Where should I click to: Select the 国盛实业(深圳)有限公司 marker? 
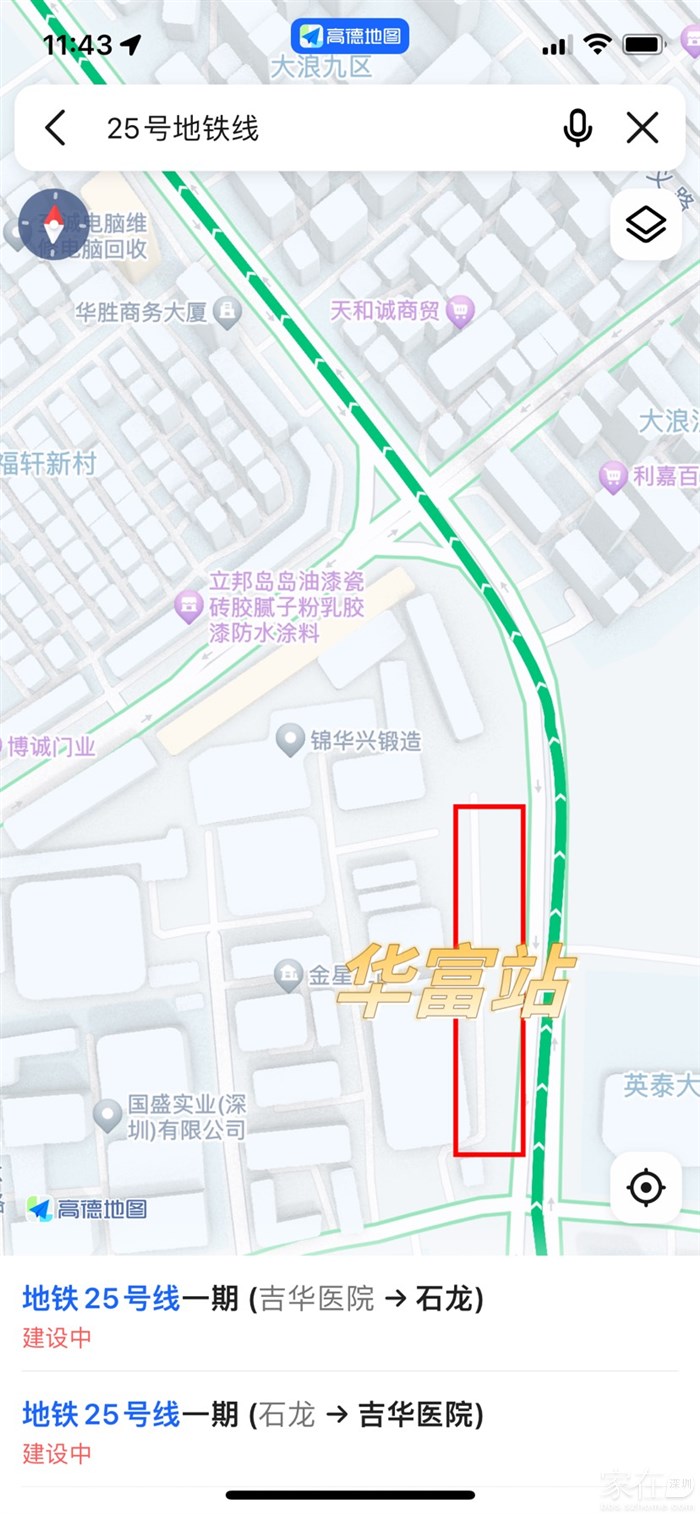click(x=108, y=1115)
